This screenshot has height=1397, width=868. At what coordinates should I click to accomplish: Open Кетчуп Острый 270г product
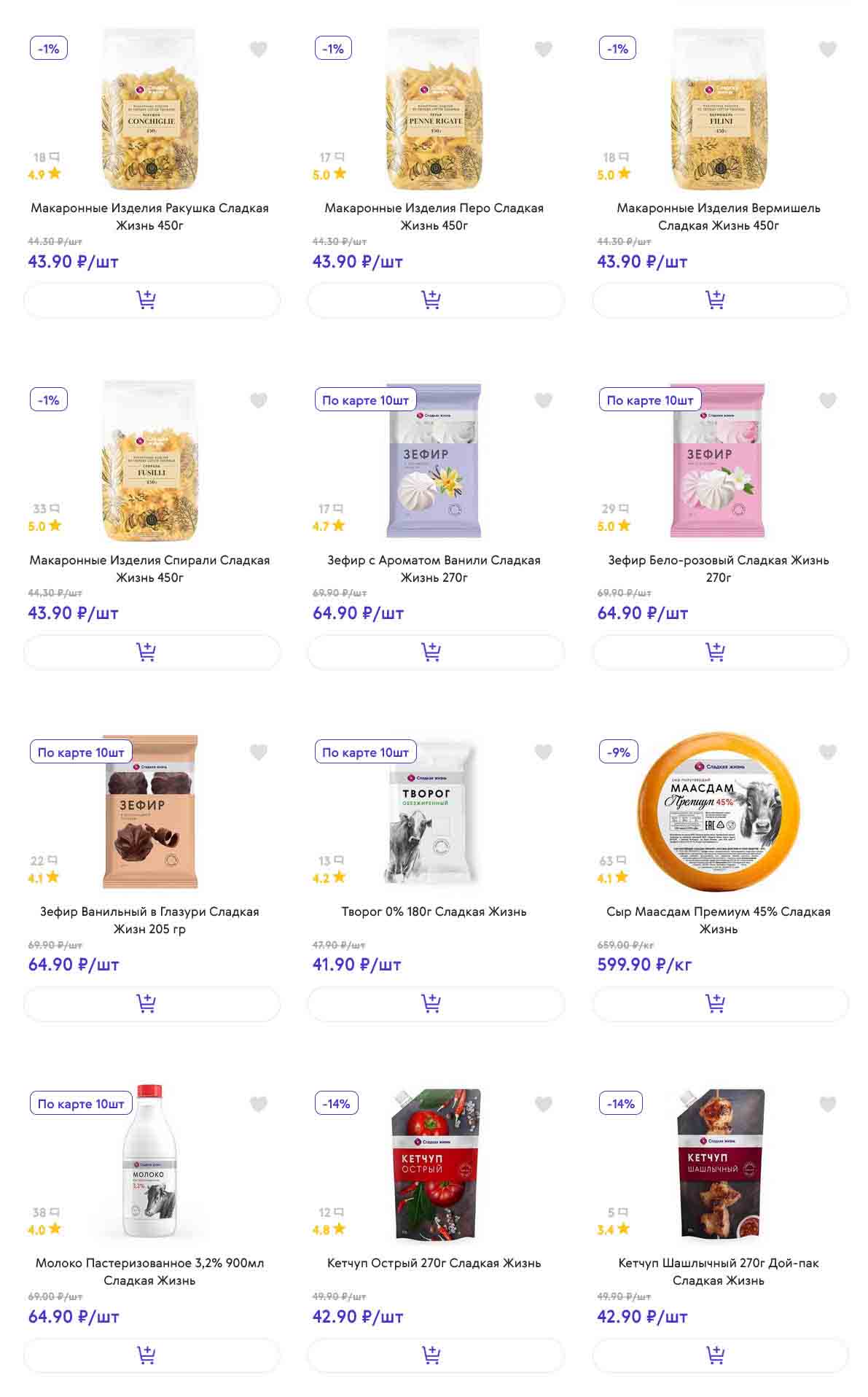point(434,1263)
